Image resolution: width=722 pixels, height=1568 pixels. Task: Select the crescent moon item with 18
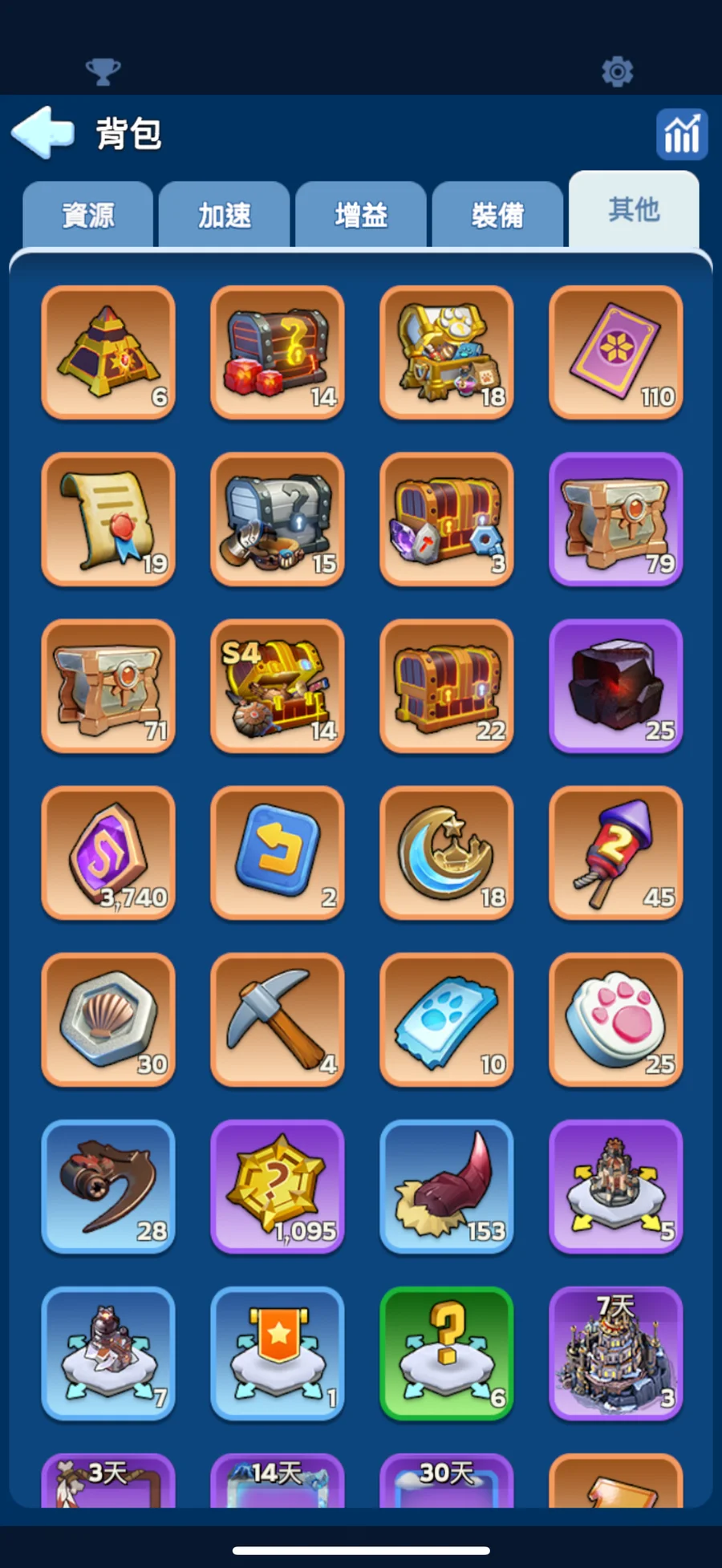(447, 853)
